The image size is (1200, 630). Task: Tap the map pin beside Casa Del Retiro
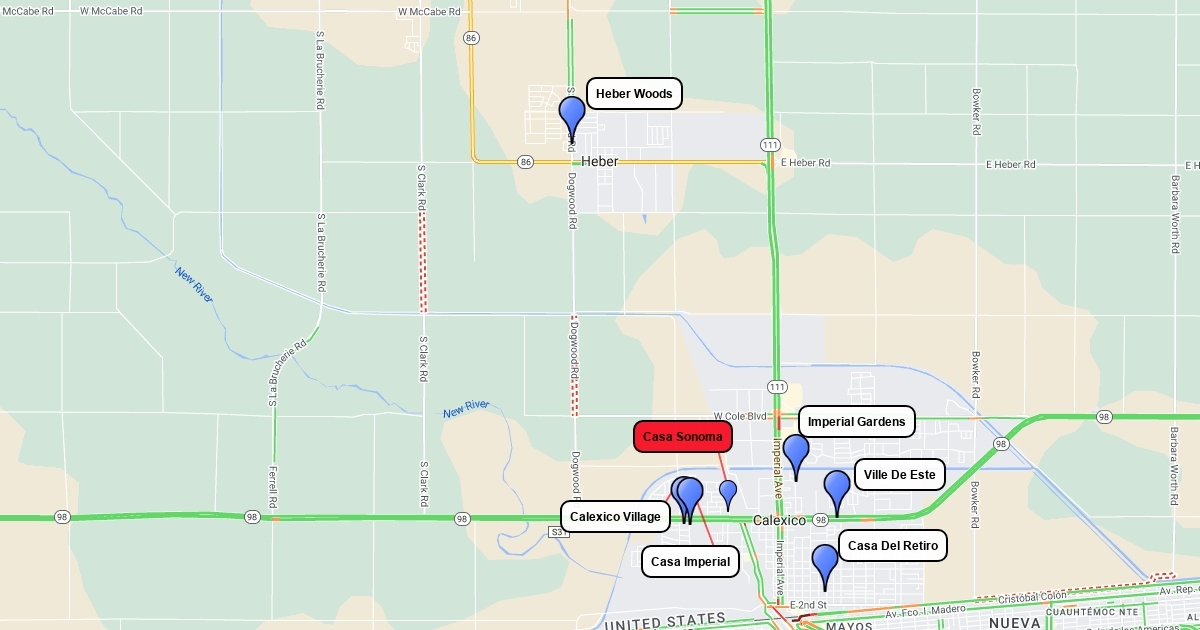pyautogui.click(x=825, y=562)
